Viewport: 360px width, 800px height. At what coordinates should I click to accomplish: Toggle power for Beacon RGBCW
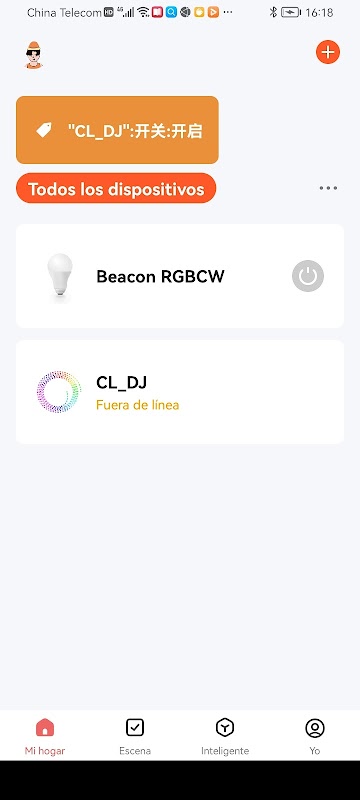point(308,276)
